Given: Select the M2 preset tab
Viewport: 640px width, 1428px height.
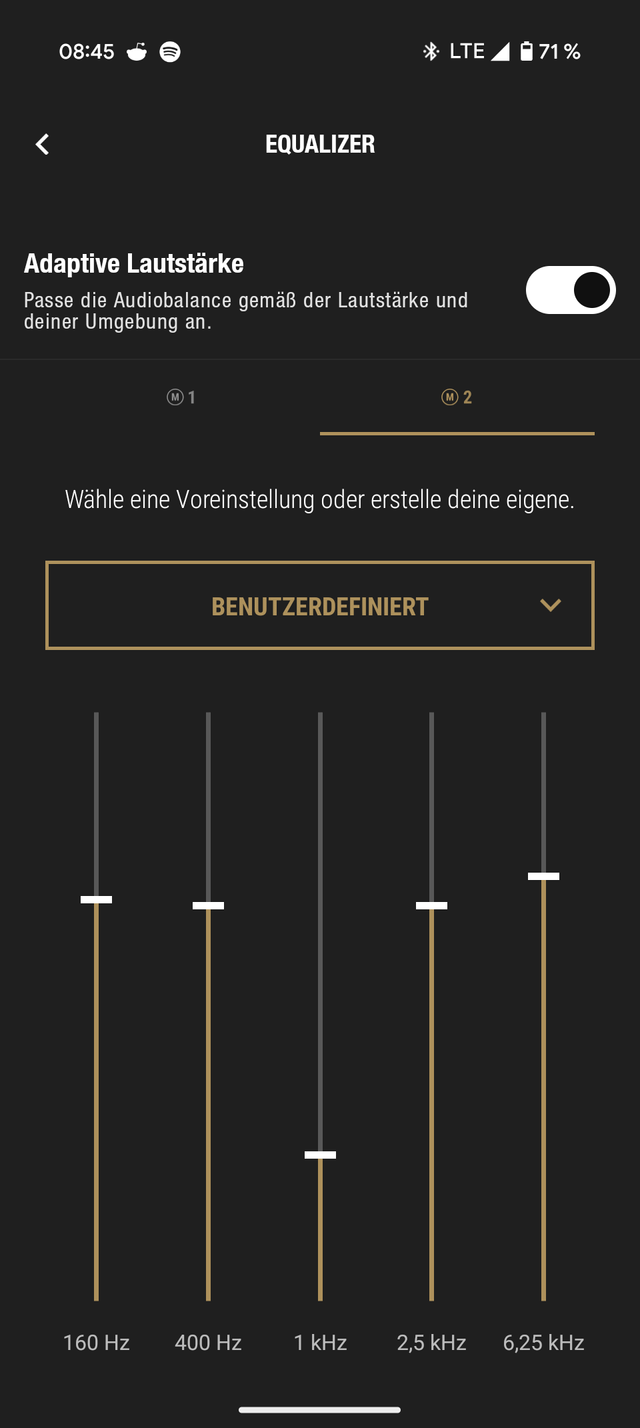Looking at the screenshot, I should coord(457,398).
